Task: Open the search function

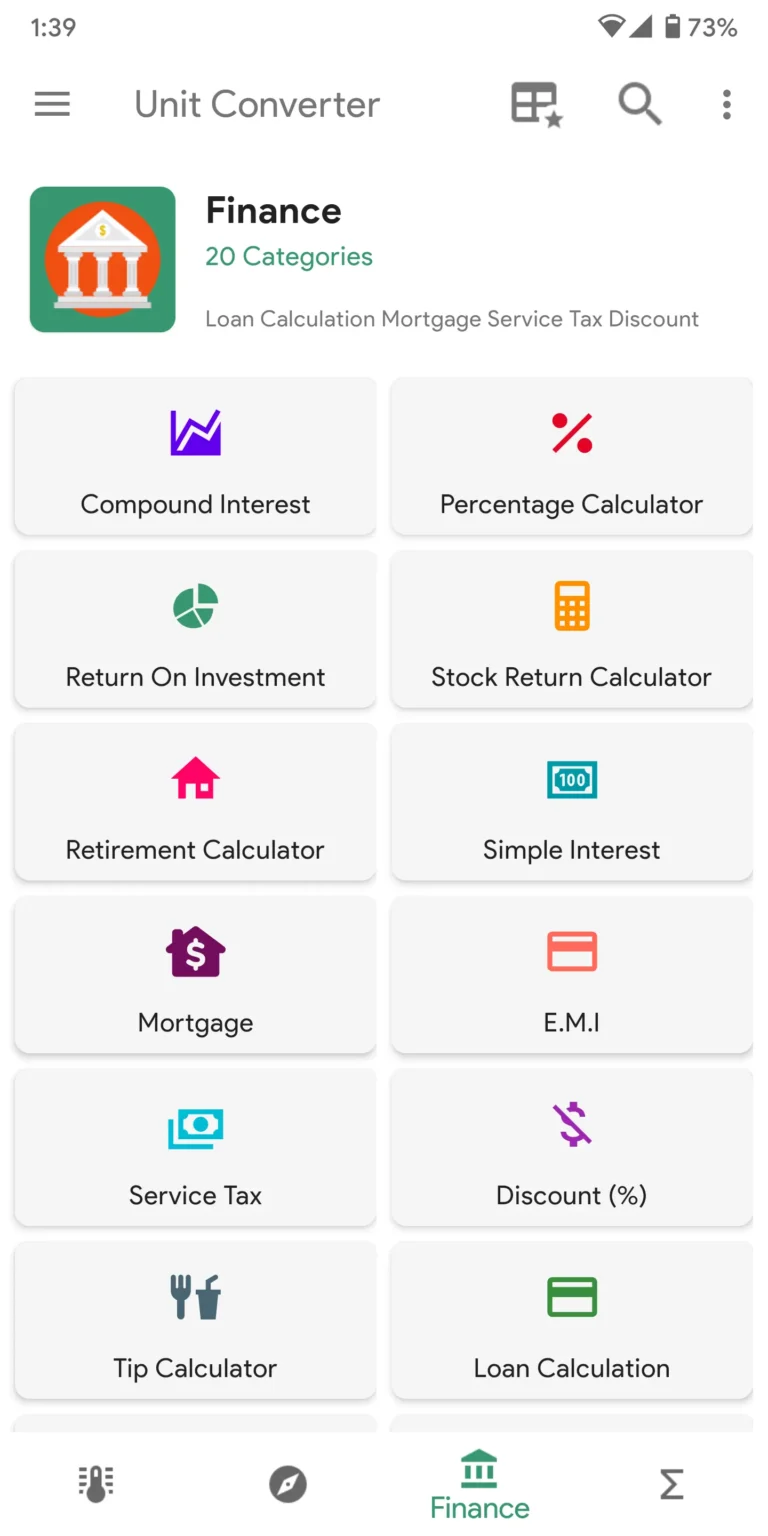Action: point(640,104)
